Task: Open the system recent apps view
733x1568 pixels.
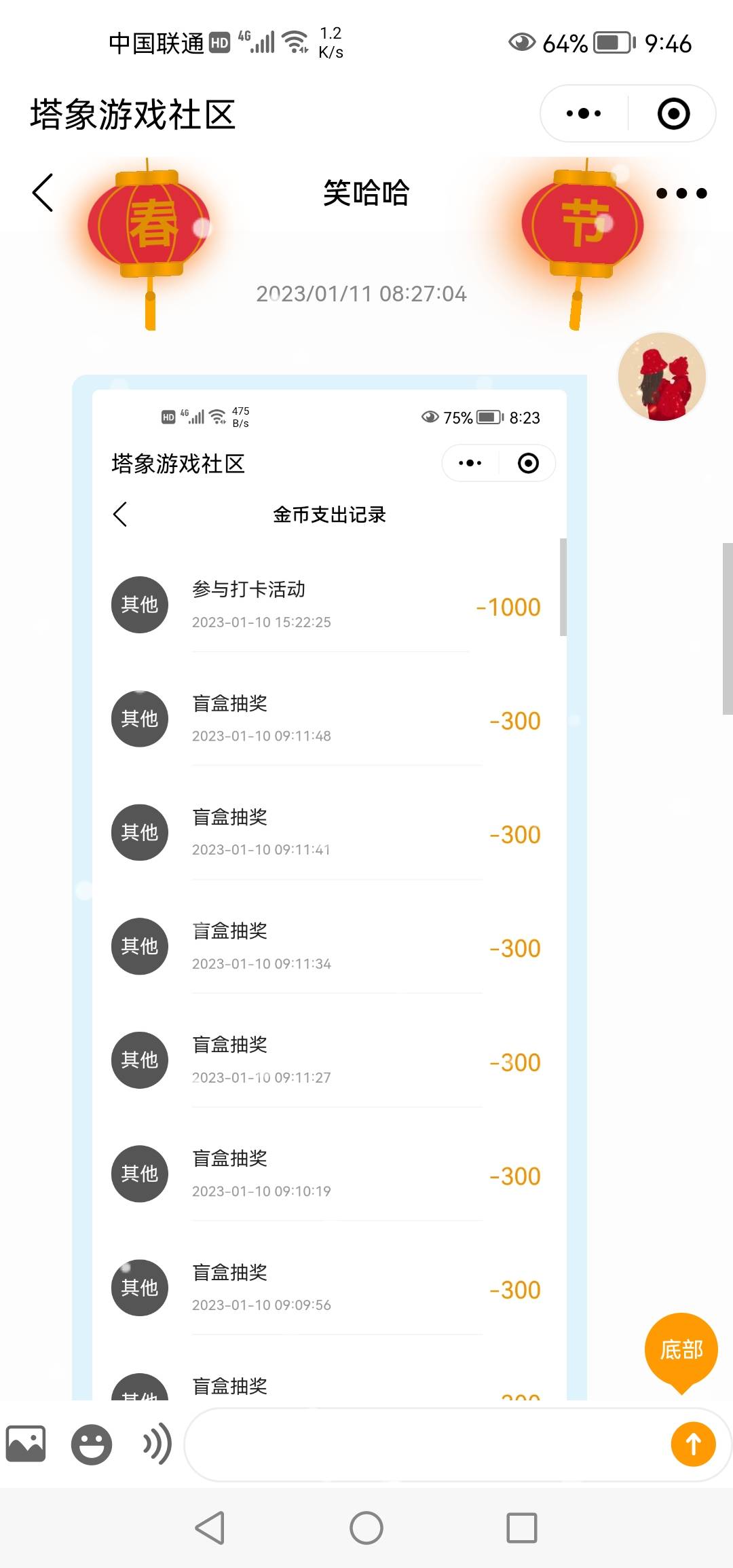Action: [x=522, y=1528]
